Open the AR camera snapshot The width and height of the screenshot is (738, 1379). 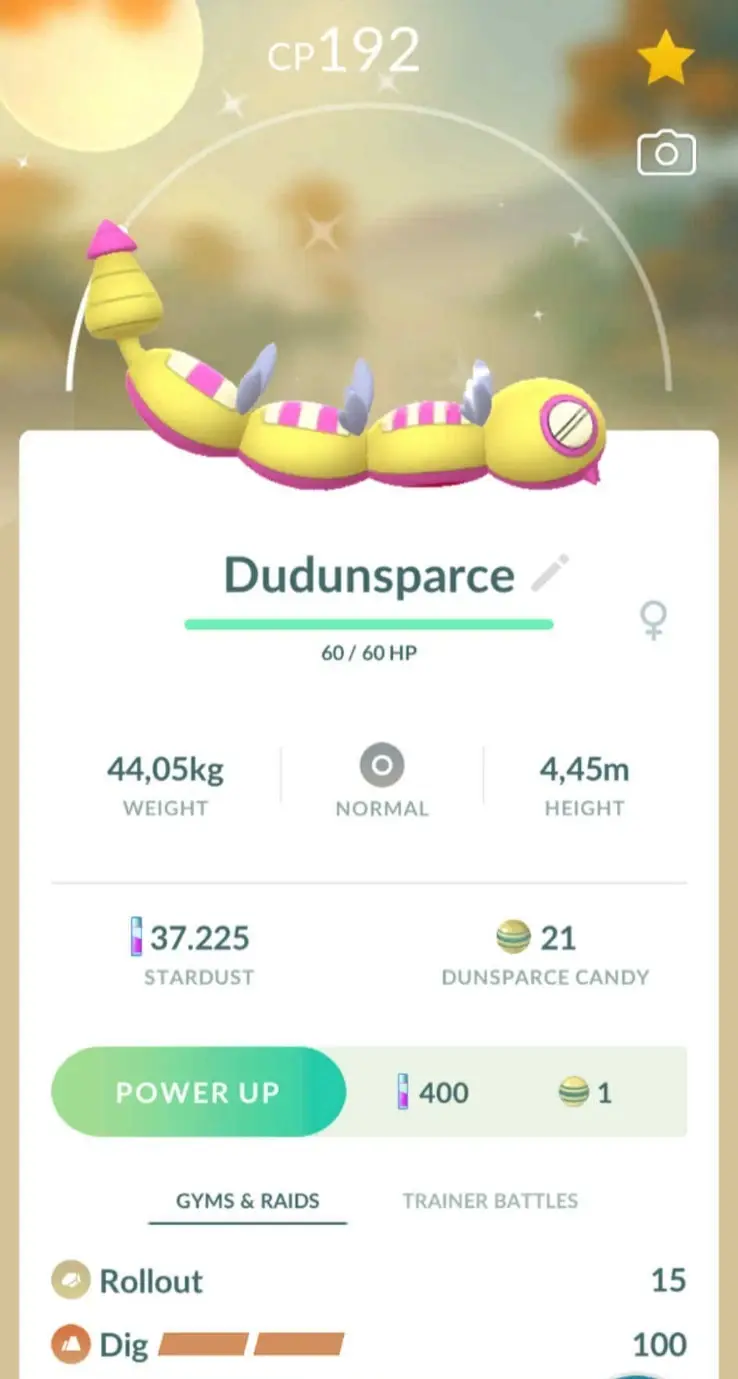pos(666,154)
